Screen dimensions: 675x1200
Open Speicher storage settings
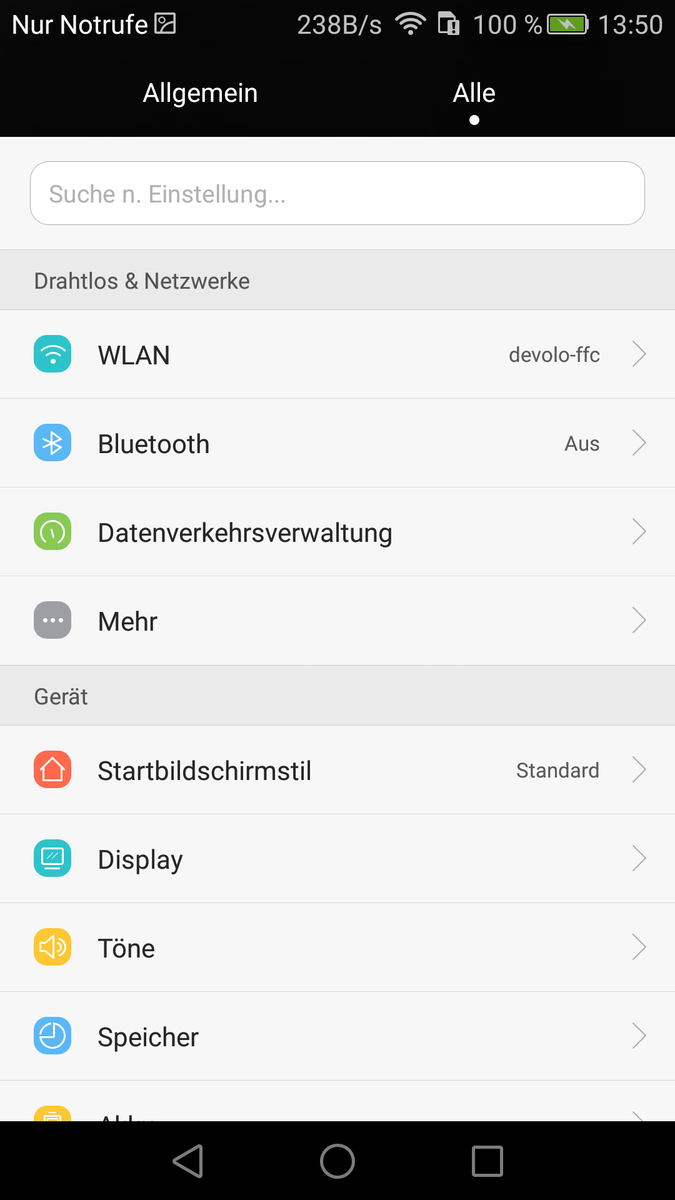337,1037
